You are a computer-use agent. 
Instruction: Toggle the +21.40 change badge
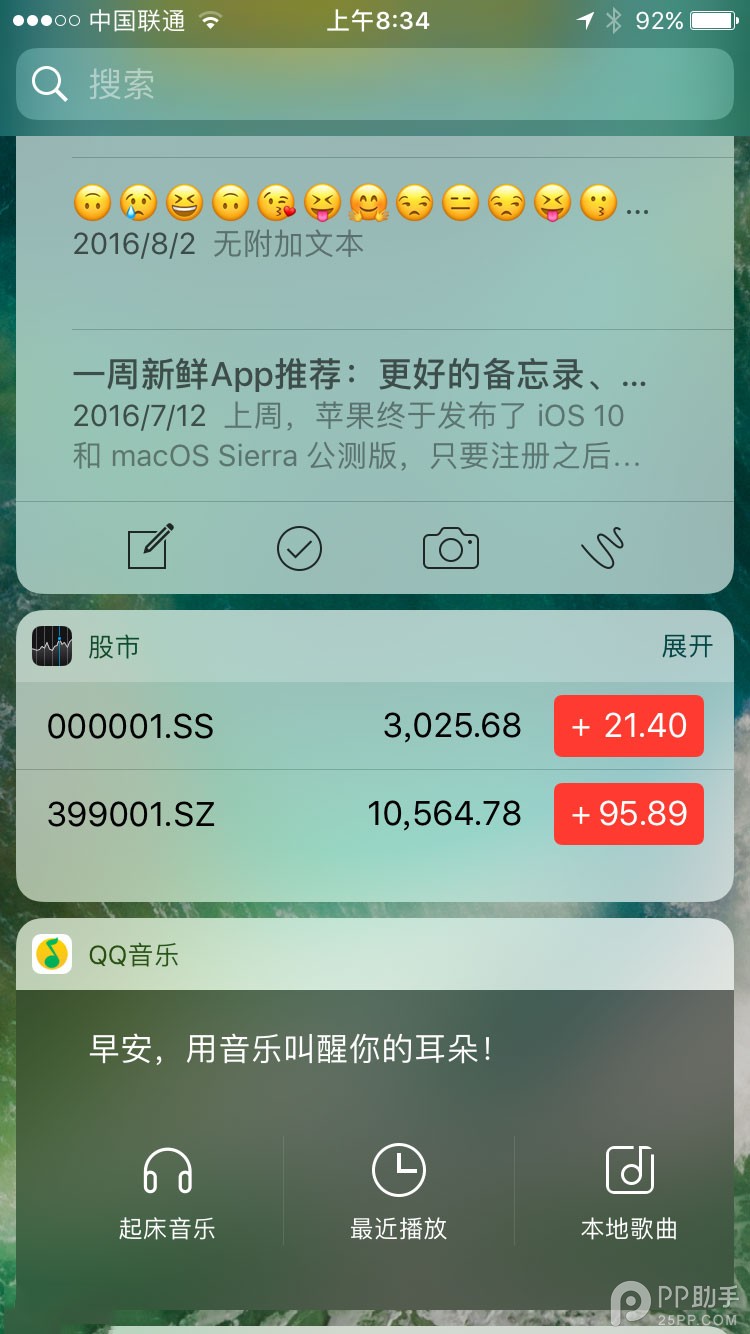(x=628, y=726)
